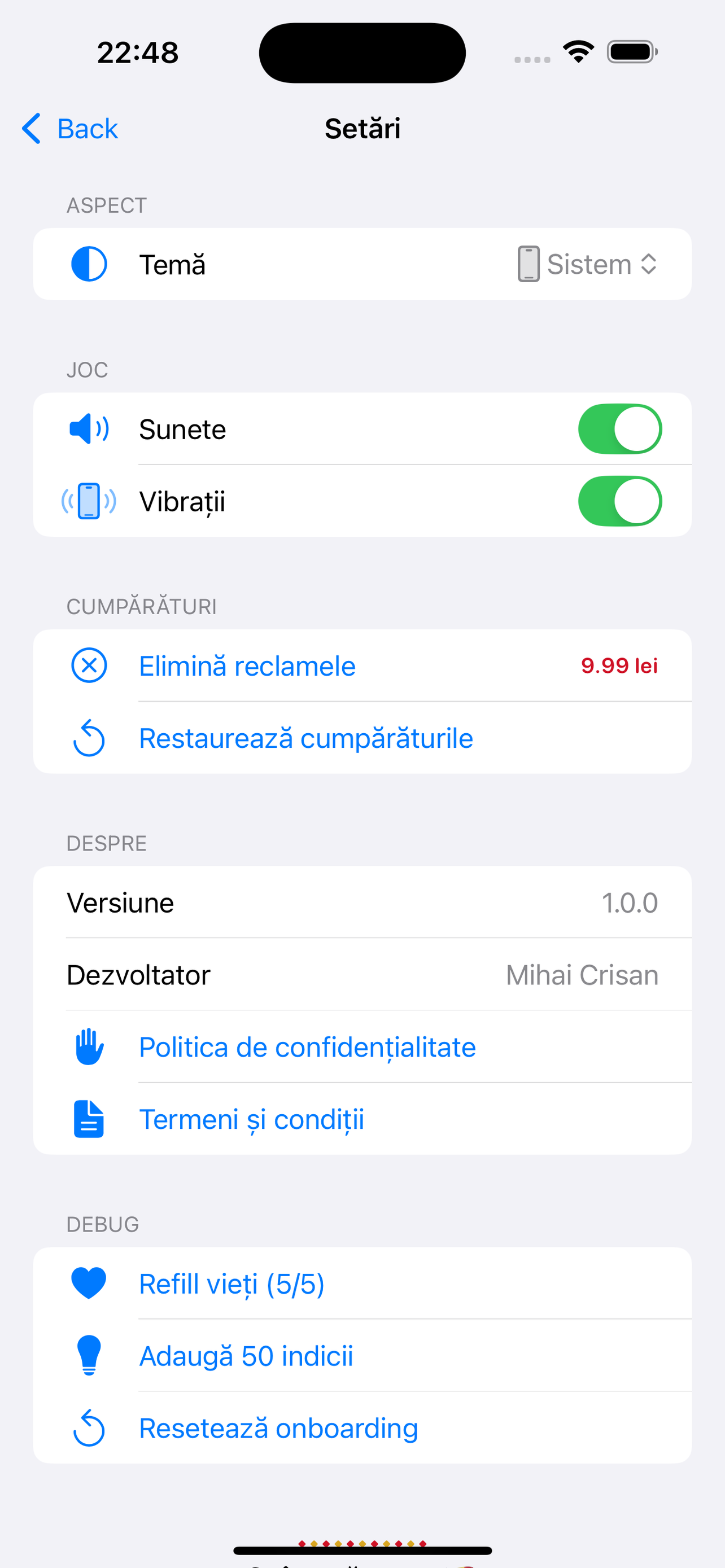Select Elimină reclamele purchase option
725x1568 pixels.
click(x=247, y=665)
